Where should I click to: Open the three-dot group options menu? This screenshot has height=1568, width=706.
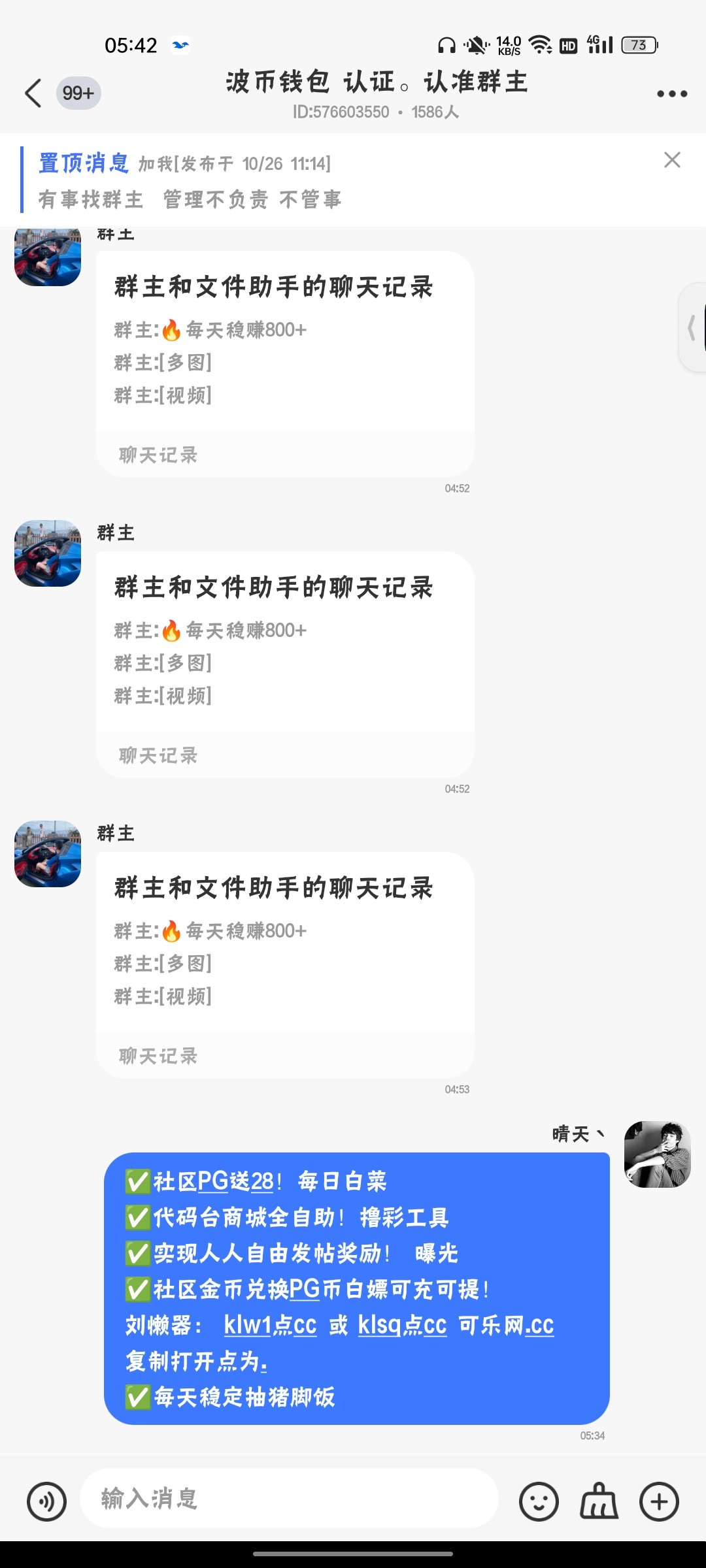point(671,93)
